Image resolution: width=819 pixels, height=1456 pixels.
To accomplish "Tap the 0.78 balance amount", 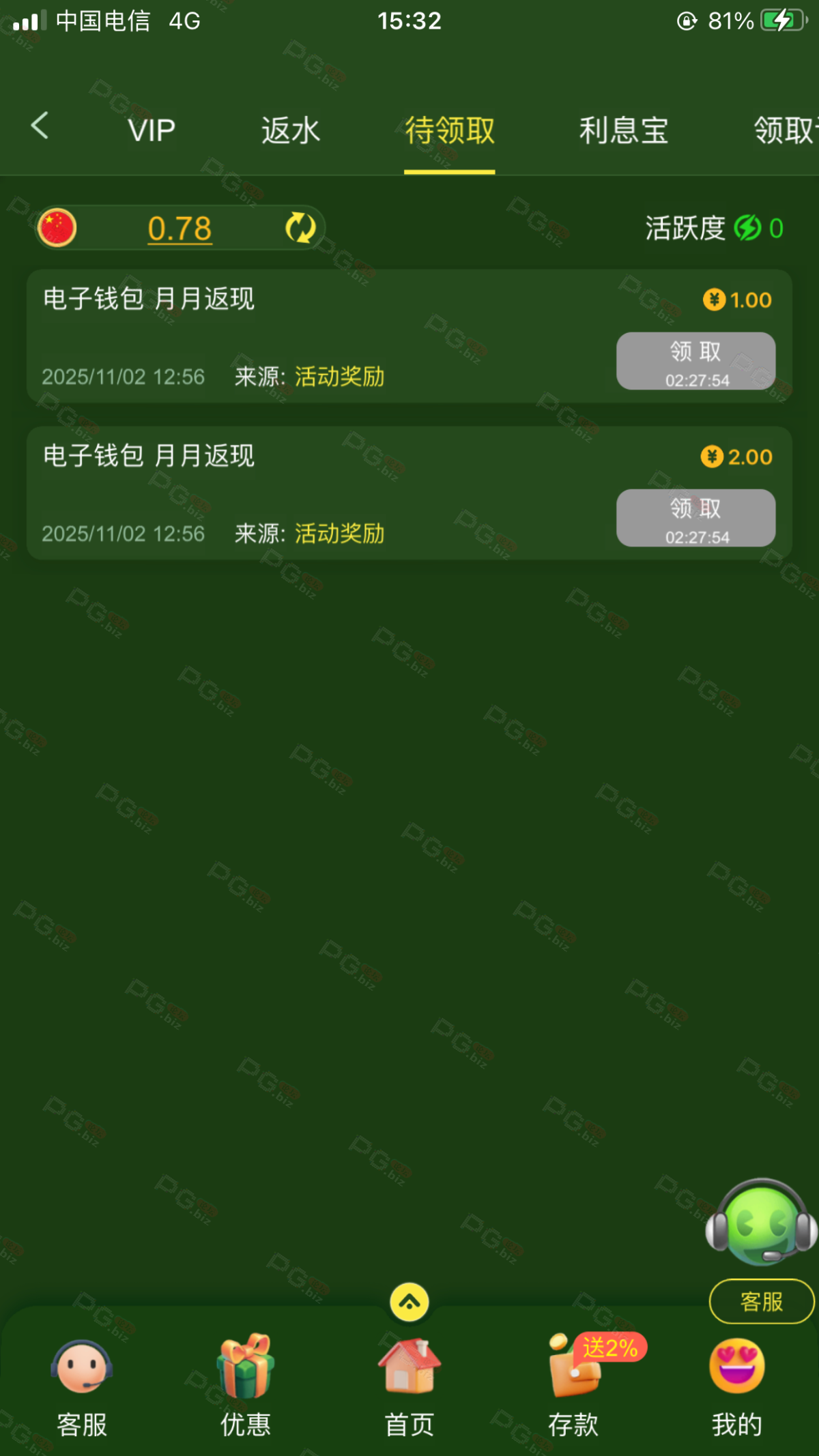I will pyautogui.click(x=179, y=229).
